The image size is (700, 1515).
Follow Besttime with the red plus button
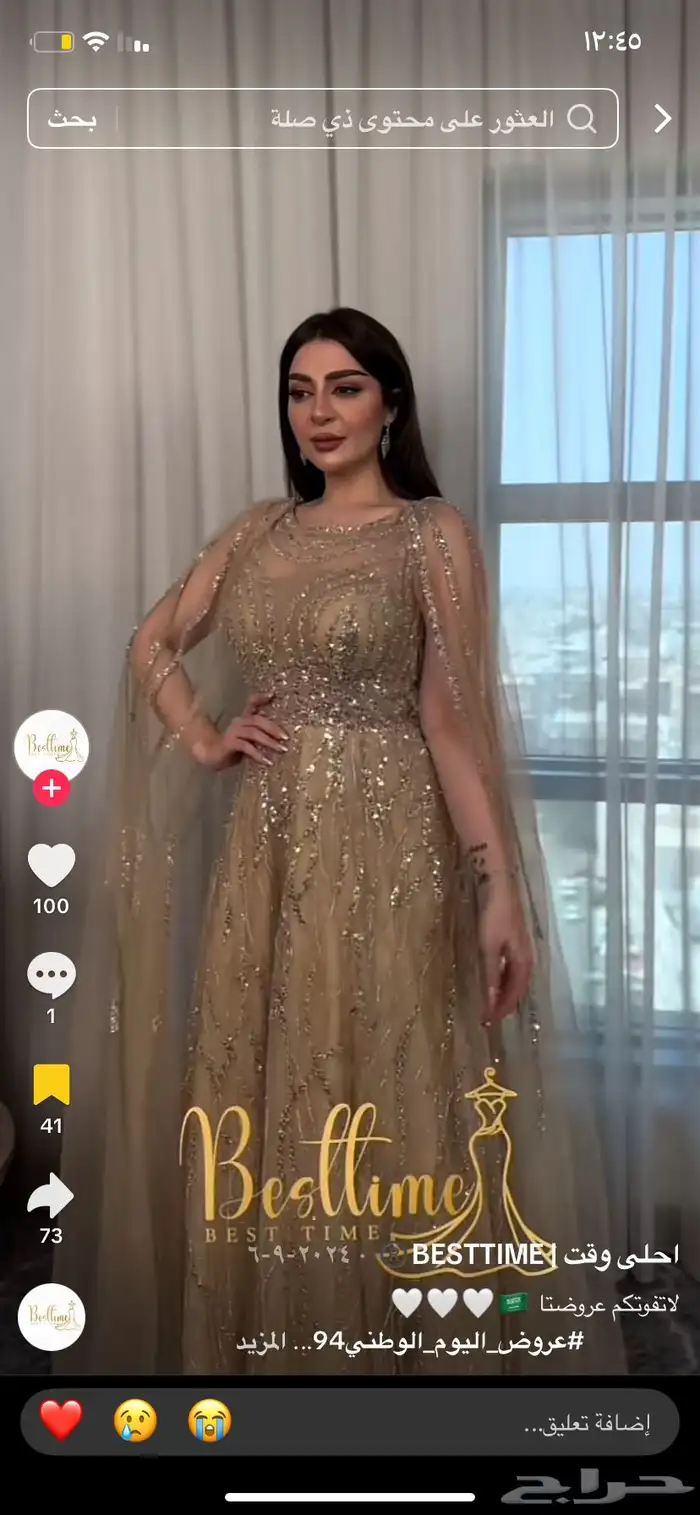tap(51, 789)
